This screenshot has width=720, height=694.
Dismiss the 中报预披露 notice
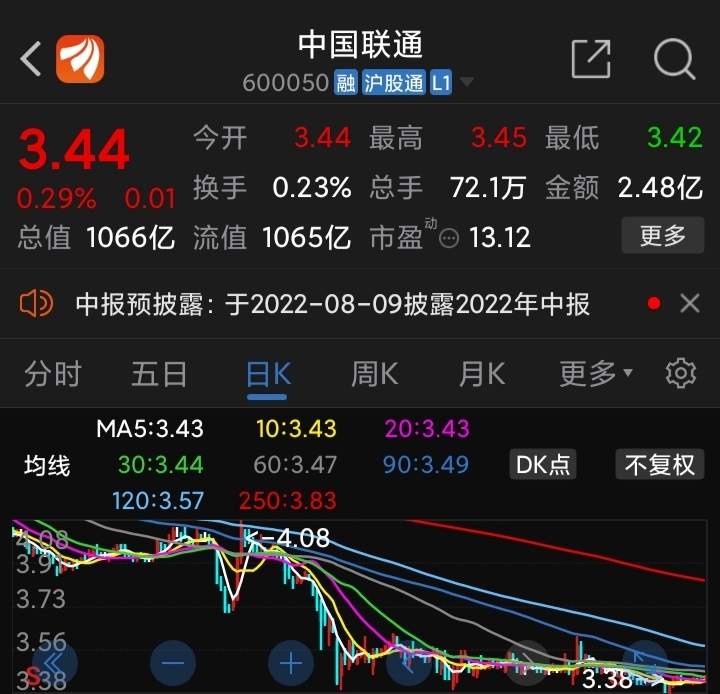click(x=690, y=303)
